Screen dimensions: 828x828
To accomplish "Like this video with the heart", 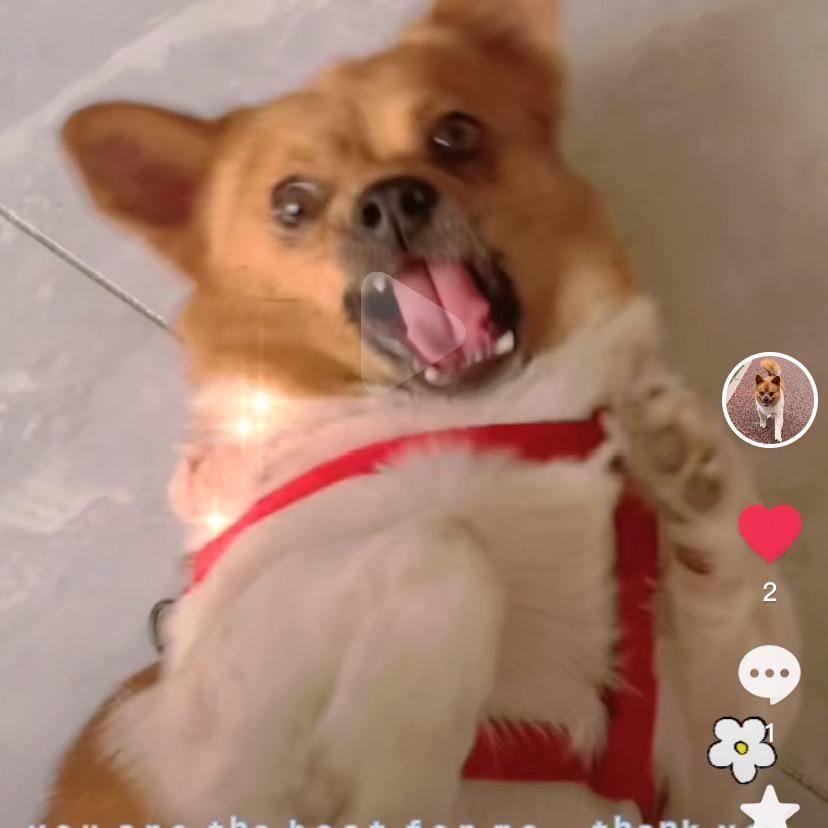I will [x=769, y=532].
